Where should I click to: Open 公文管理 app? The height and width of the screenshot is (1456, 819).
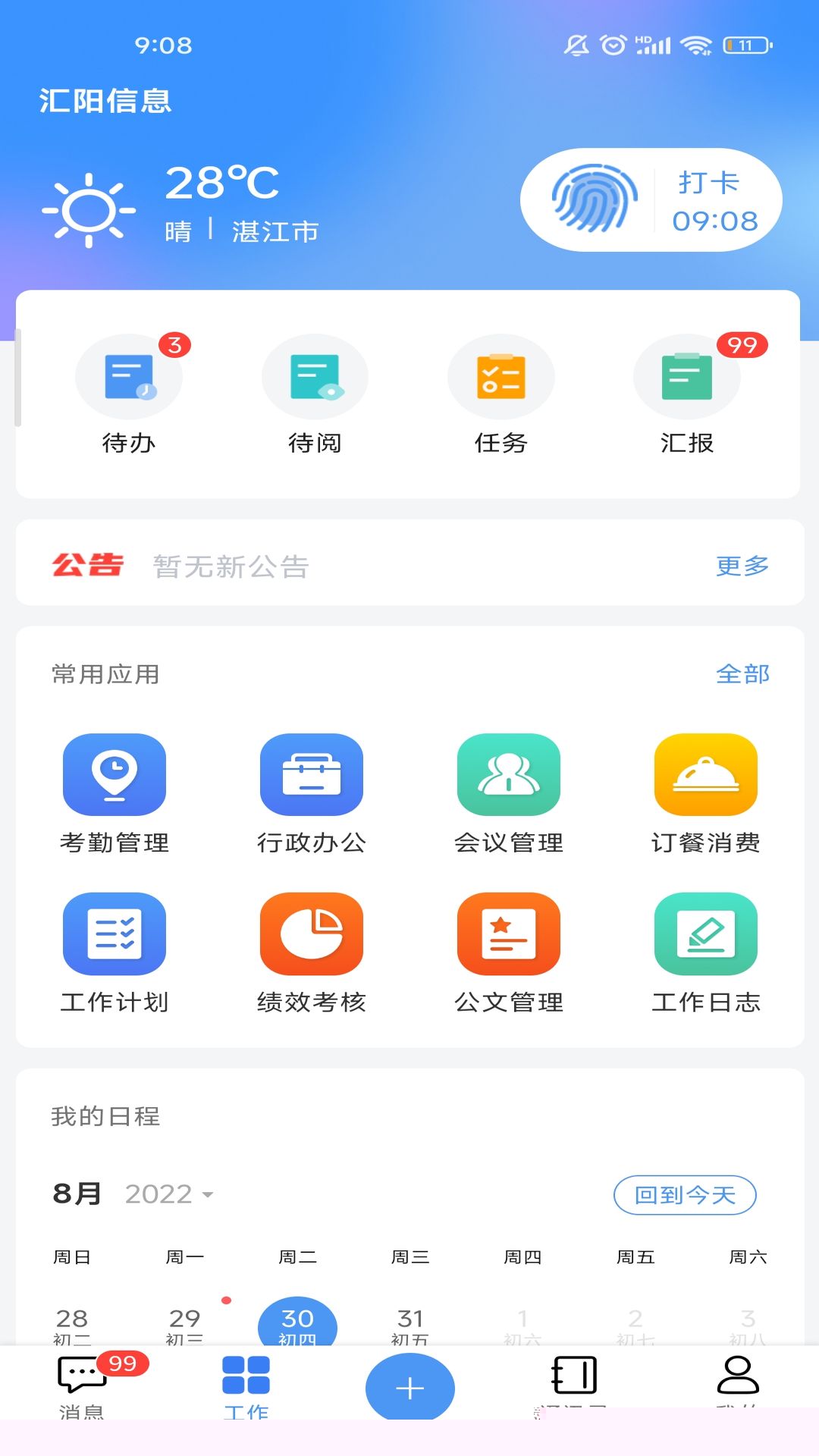click(x=509, y=952)
